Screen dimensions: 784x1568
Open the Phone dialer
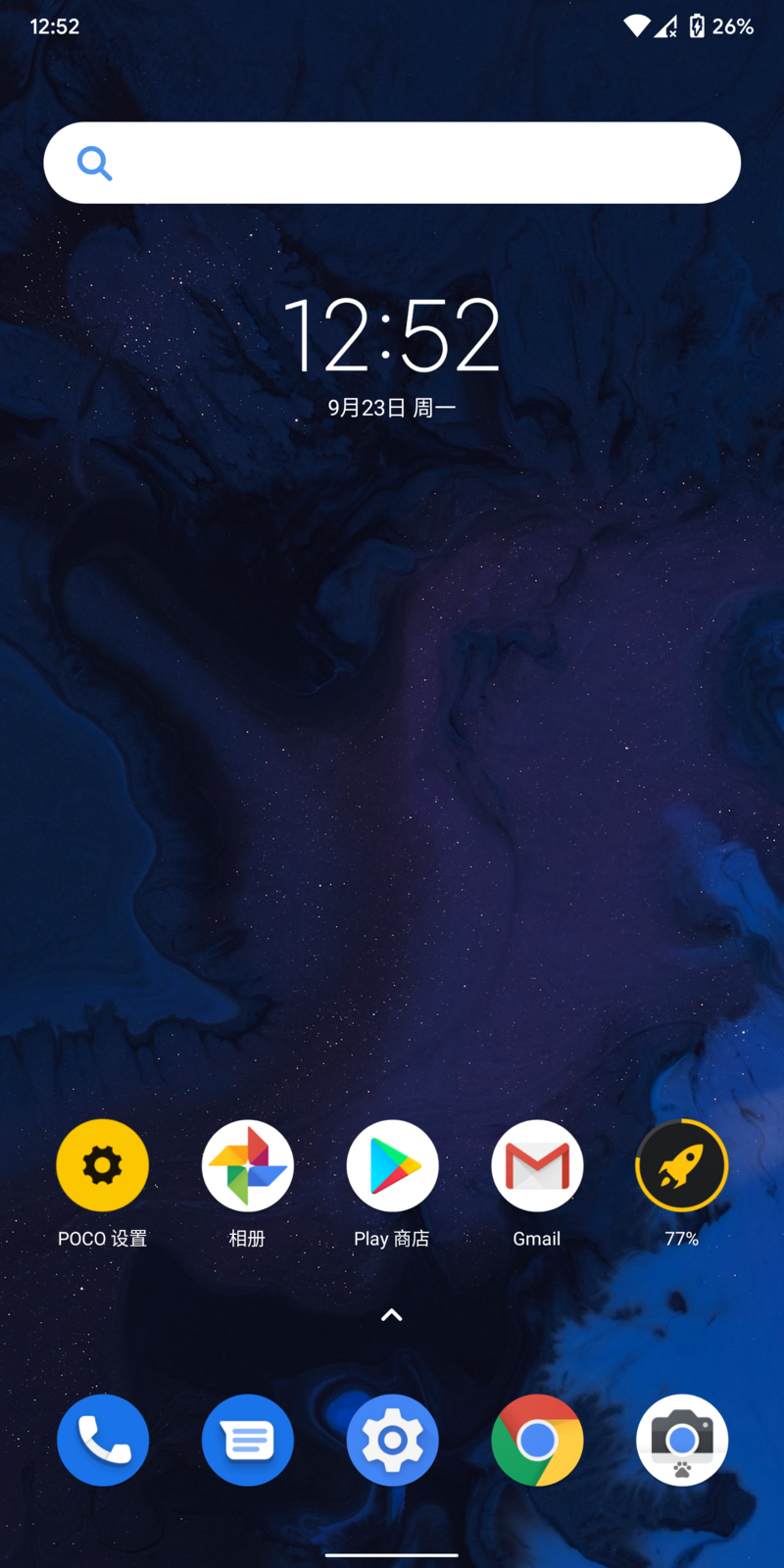click(103, 1440)
